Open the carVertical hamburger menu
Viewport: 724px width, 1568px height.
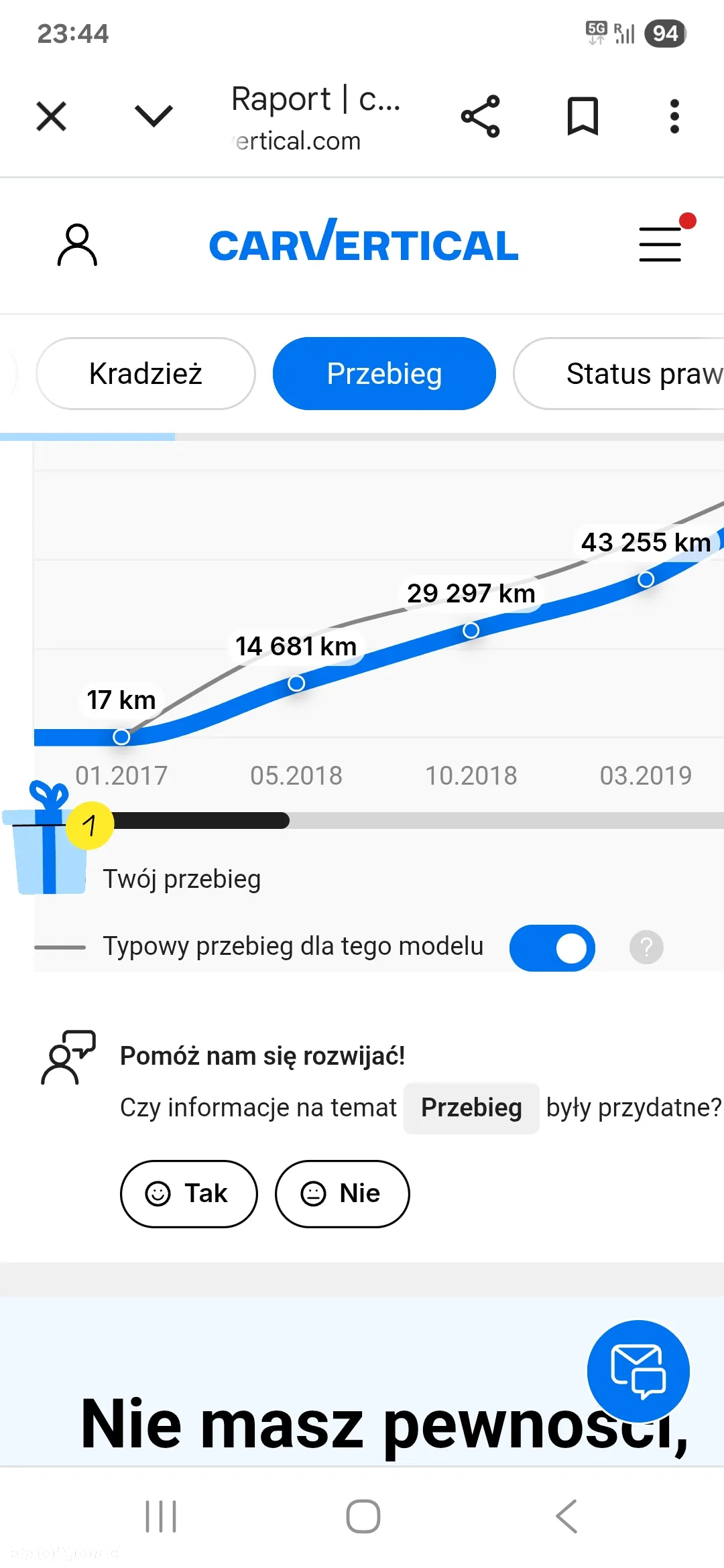[x=660, y=244]
